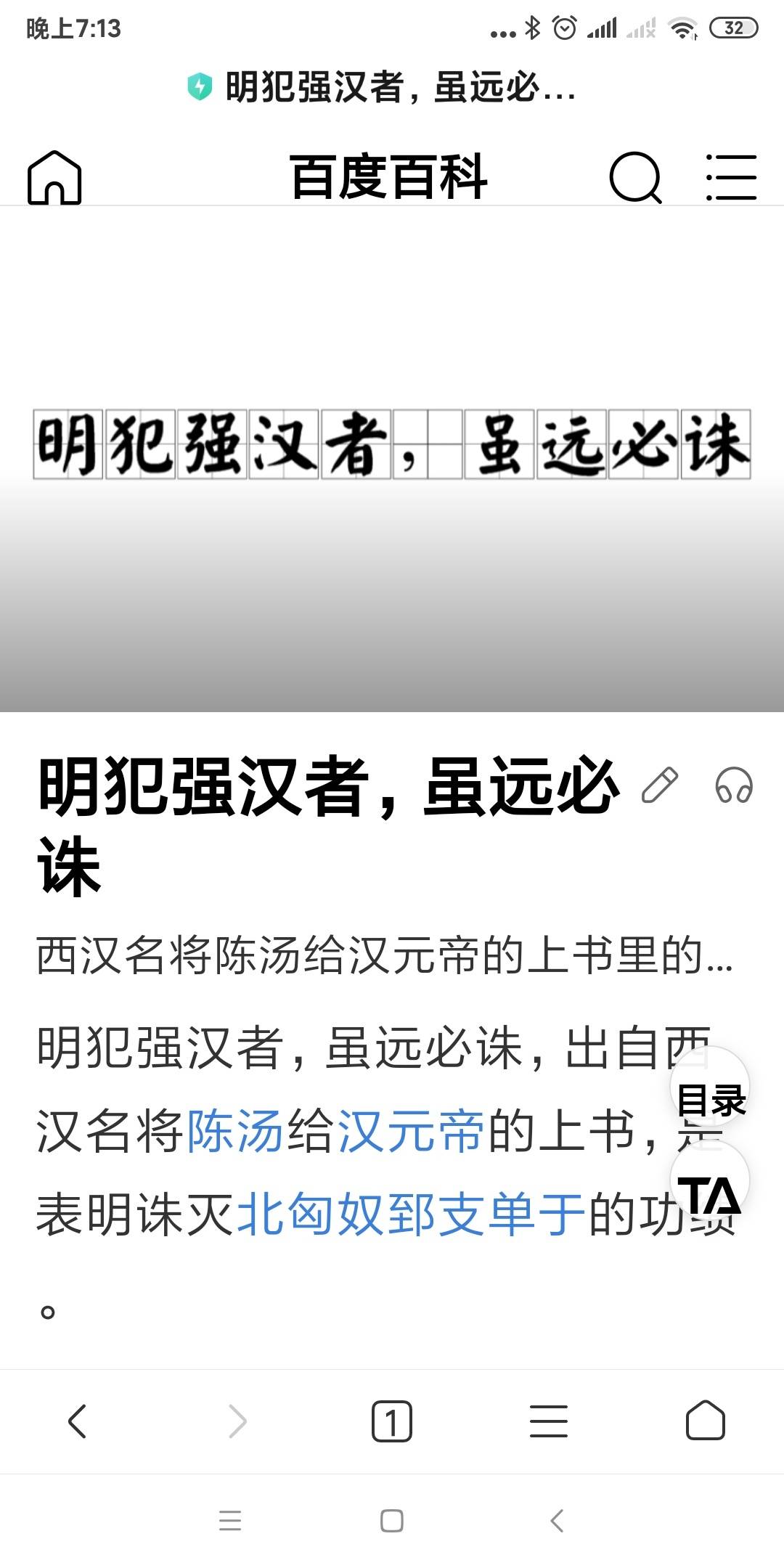This screenshot has height=1568, width=784.
Task: Open the 陈汤 link
Action: coord(235,1131)
